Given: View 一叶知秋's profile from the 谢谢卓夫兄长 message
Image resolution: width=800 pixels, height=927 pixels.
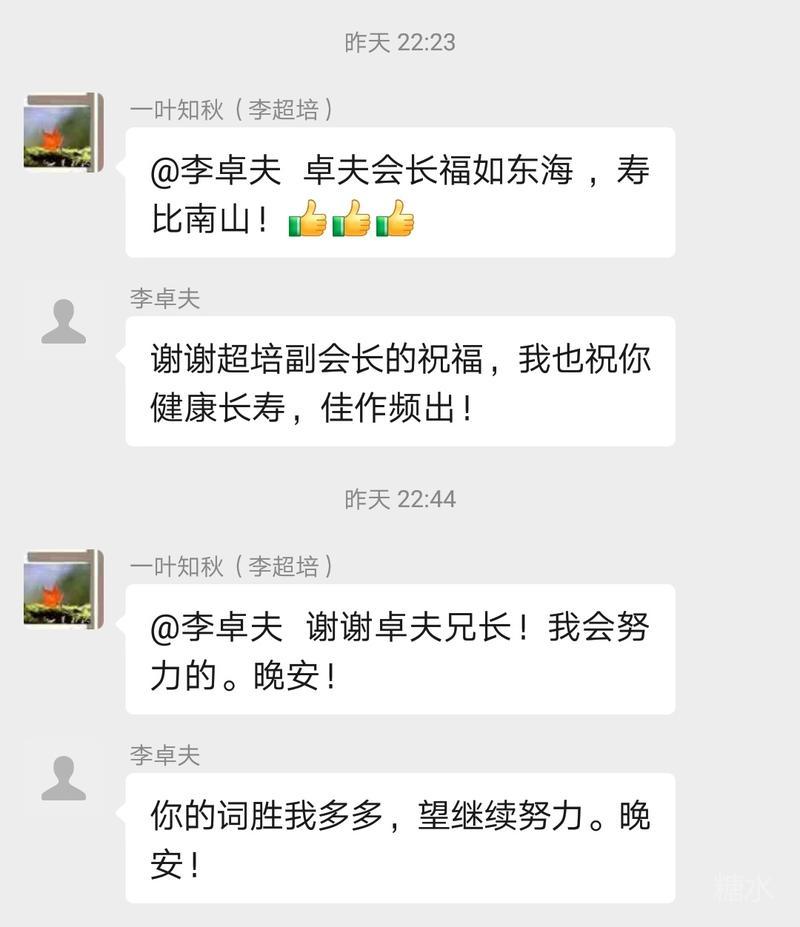Looking at the screenshot, I should pos(63,589).
